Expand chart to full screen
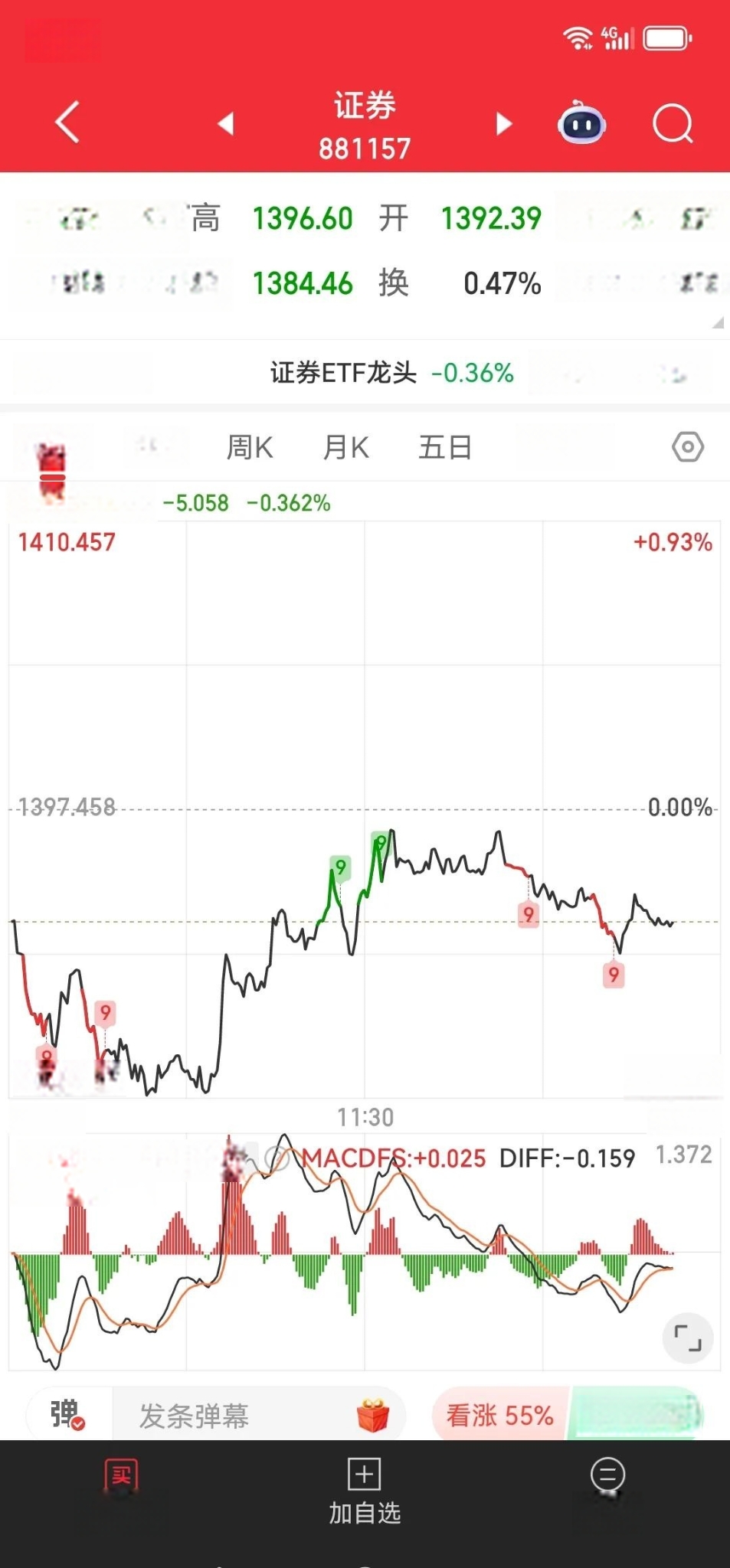This screenshot has width=730, height=1568. point(687,1338)
